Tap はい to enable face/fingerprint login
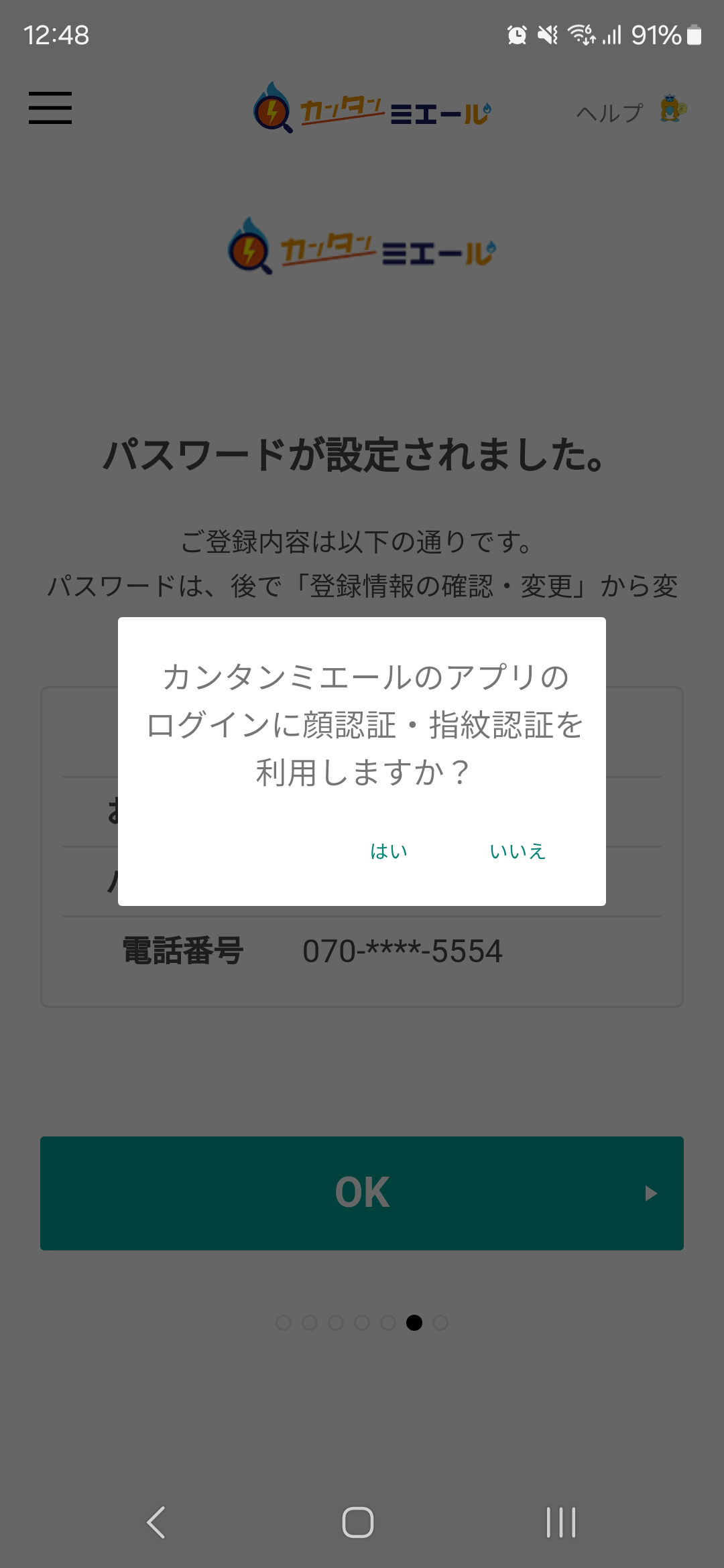This screenshot has width=724, height=1568. [389, 851]
